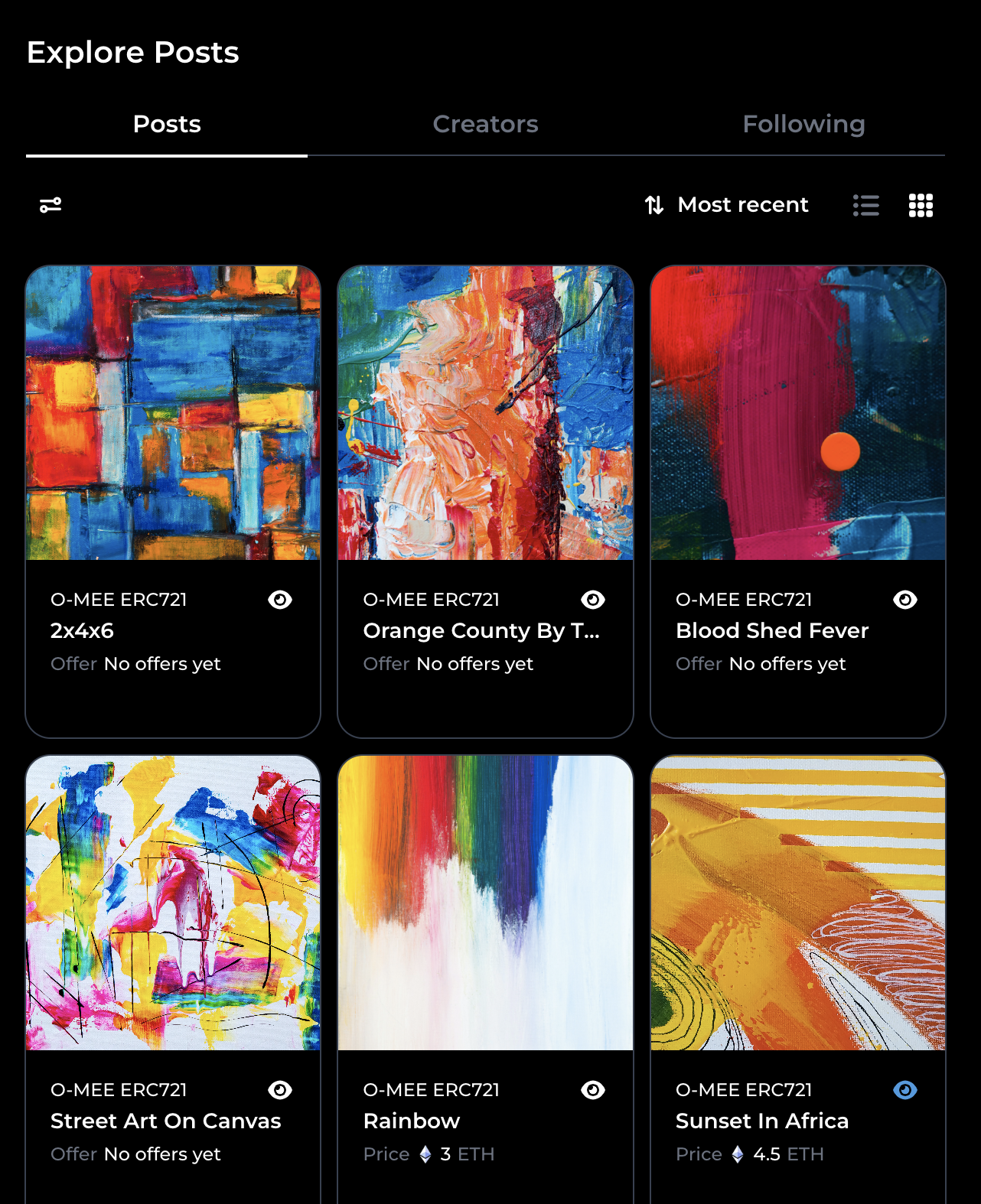Screen dimensions: 981x1204
Task: Switch to the Creators tab
Action: pyautogui.click(x=485, y=124)
